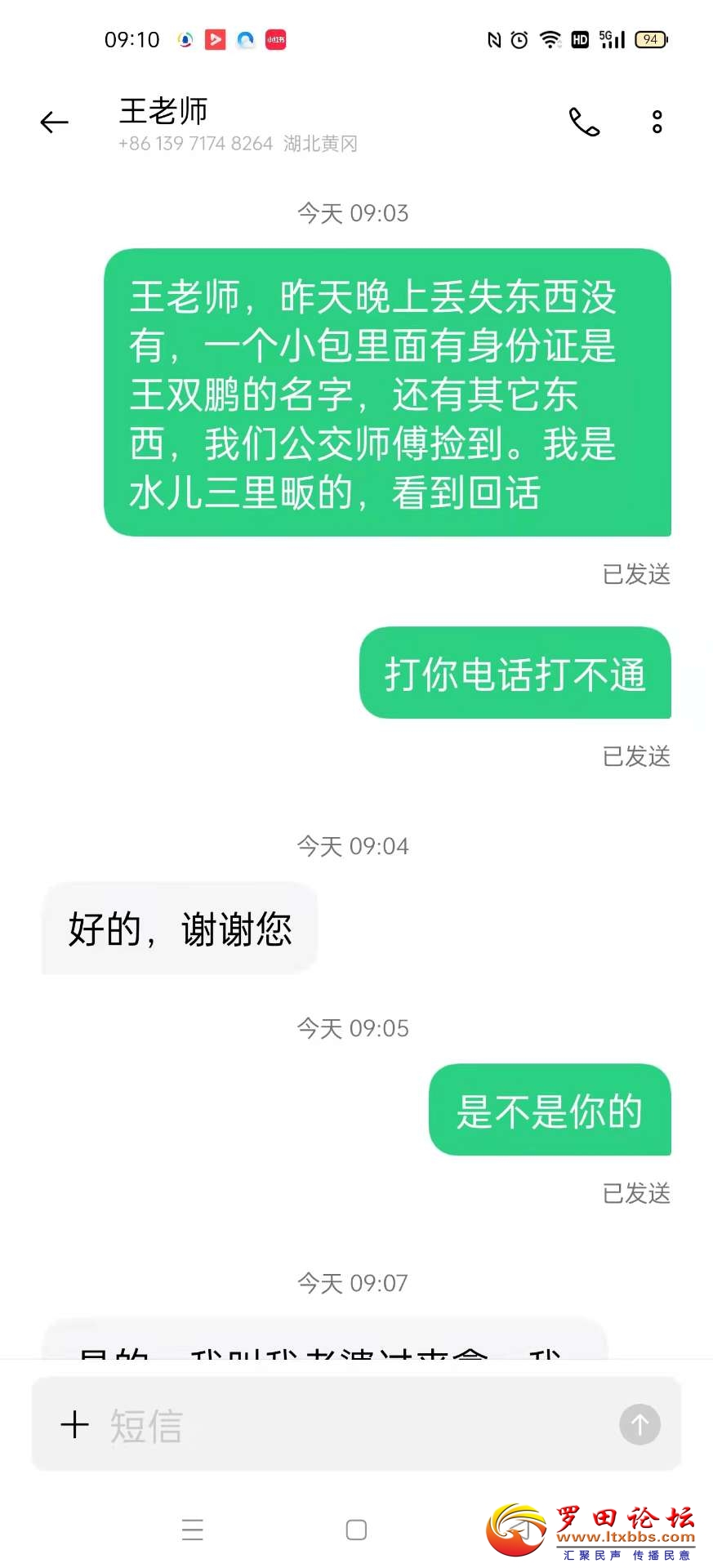Viewport: 713px width, 1568px height.
Task: Open the plus attachment options
Action: 74,1424
